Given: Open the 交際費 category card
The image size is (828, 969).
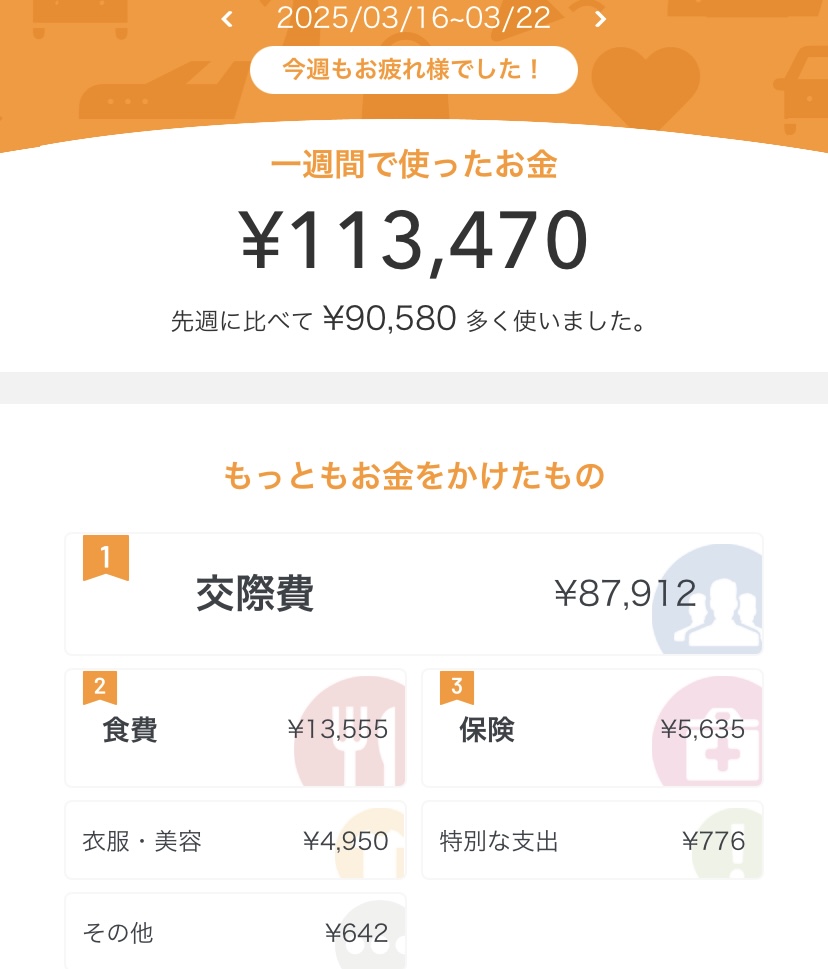Looking at the screenshot, I should pos(413,594).
